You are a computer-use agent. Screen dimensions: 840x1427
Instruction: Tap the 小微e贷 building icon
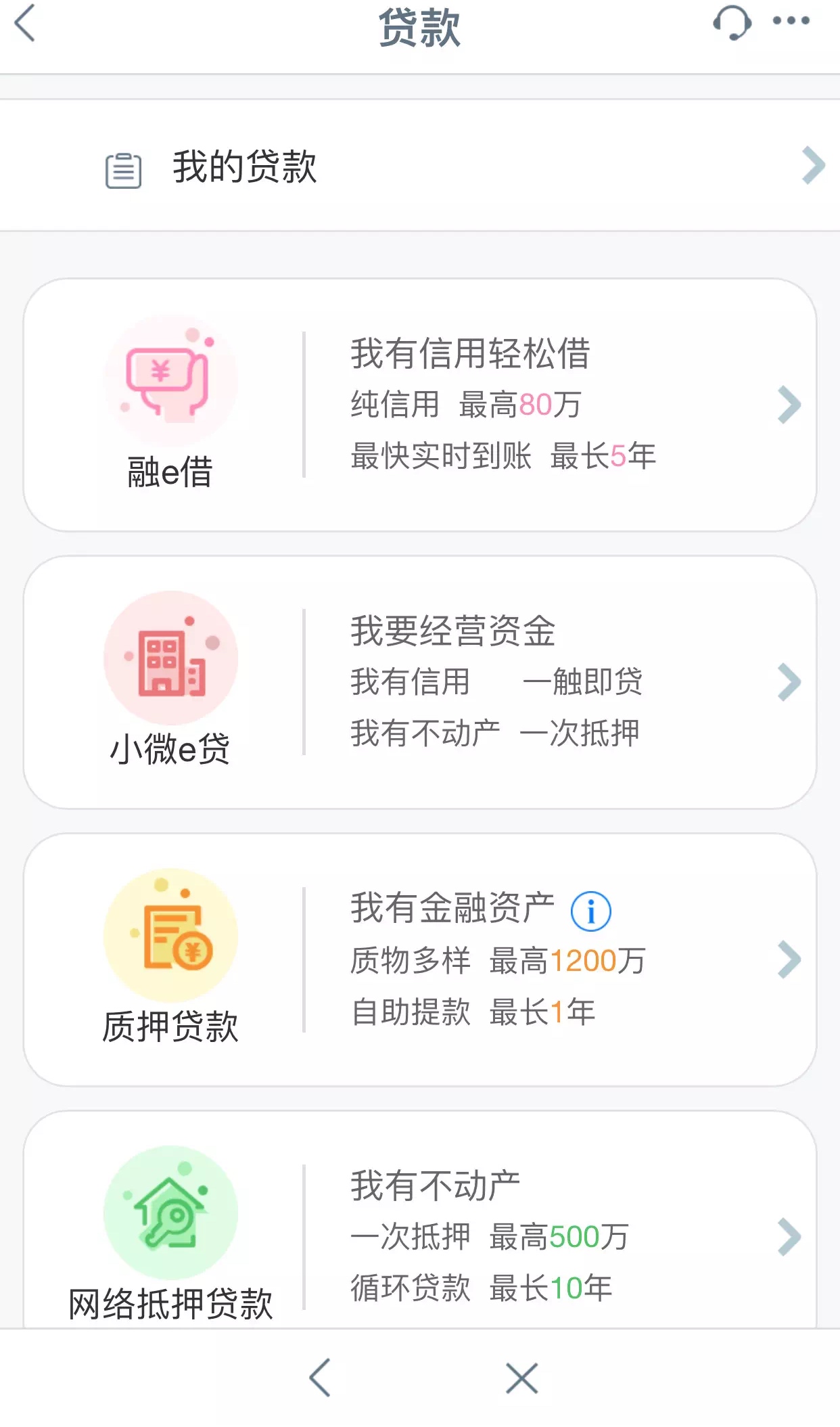171,660
